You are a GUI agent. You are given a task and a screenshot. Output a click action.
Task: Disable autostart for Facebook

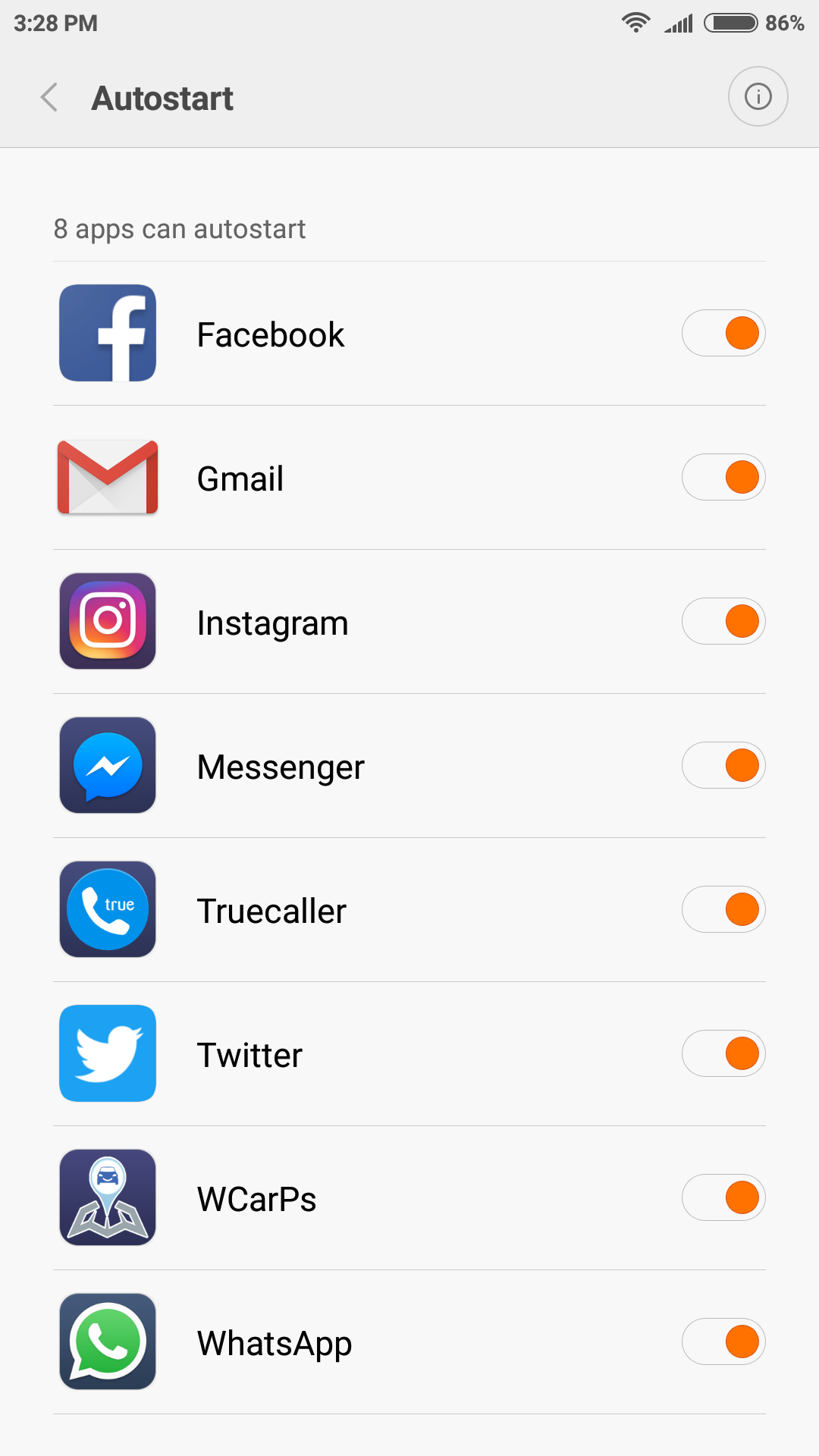point(723,334)
